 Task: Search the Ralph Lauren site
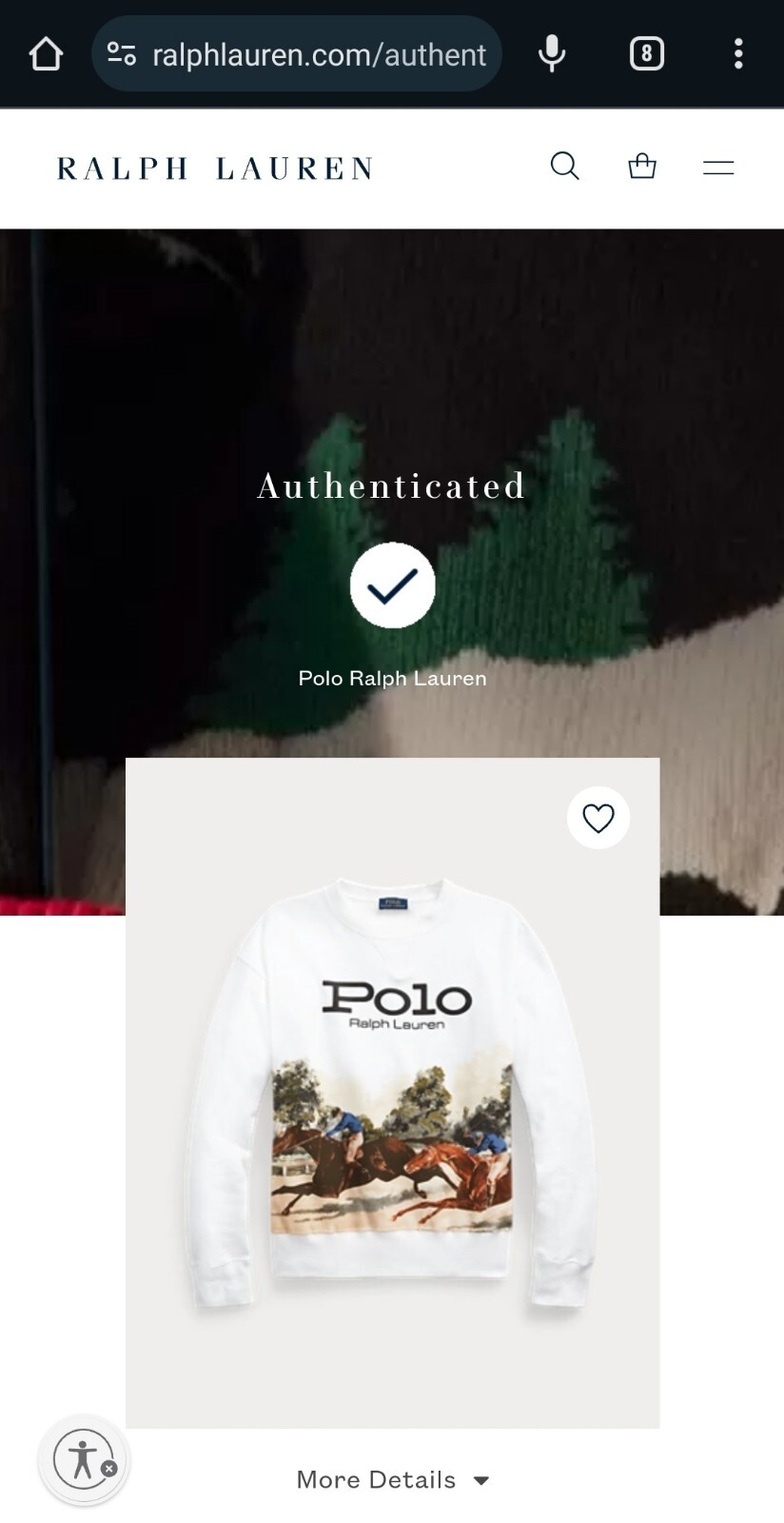coord(564,167)
